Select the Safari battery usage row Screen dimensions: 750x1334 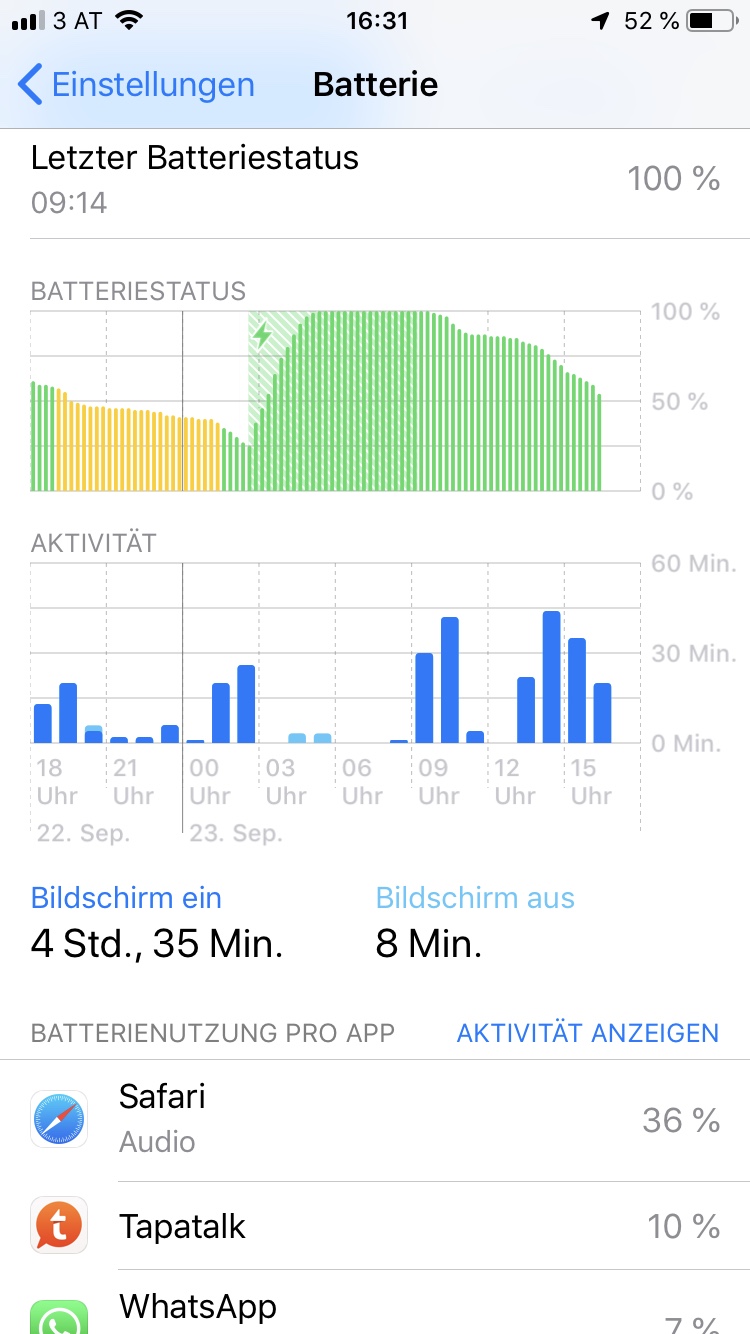[x=375, y=1119]
